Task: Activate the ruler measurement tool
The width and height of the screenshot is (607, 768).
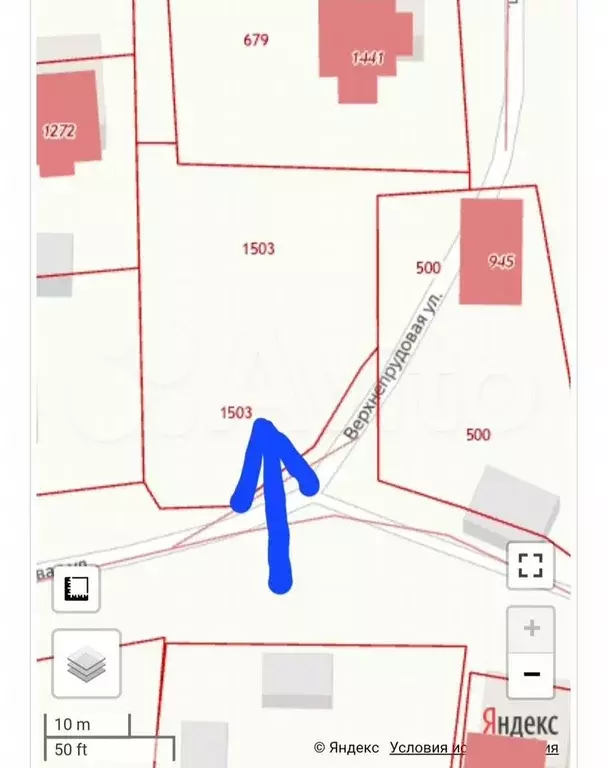Action: pyautogui.click(x=77, y=588)
